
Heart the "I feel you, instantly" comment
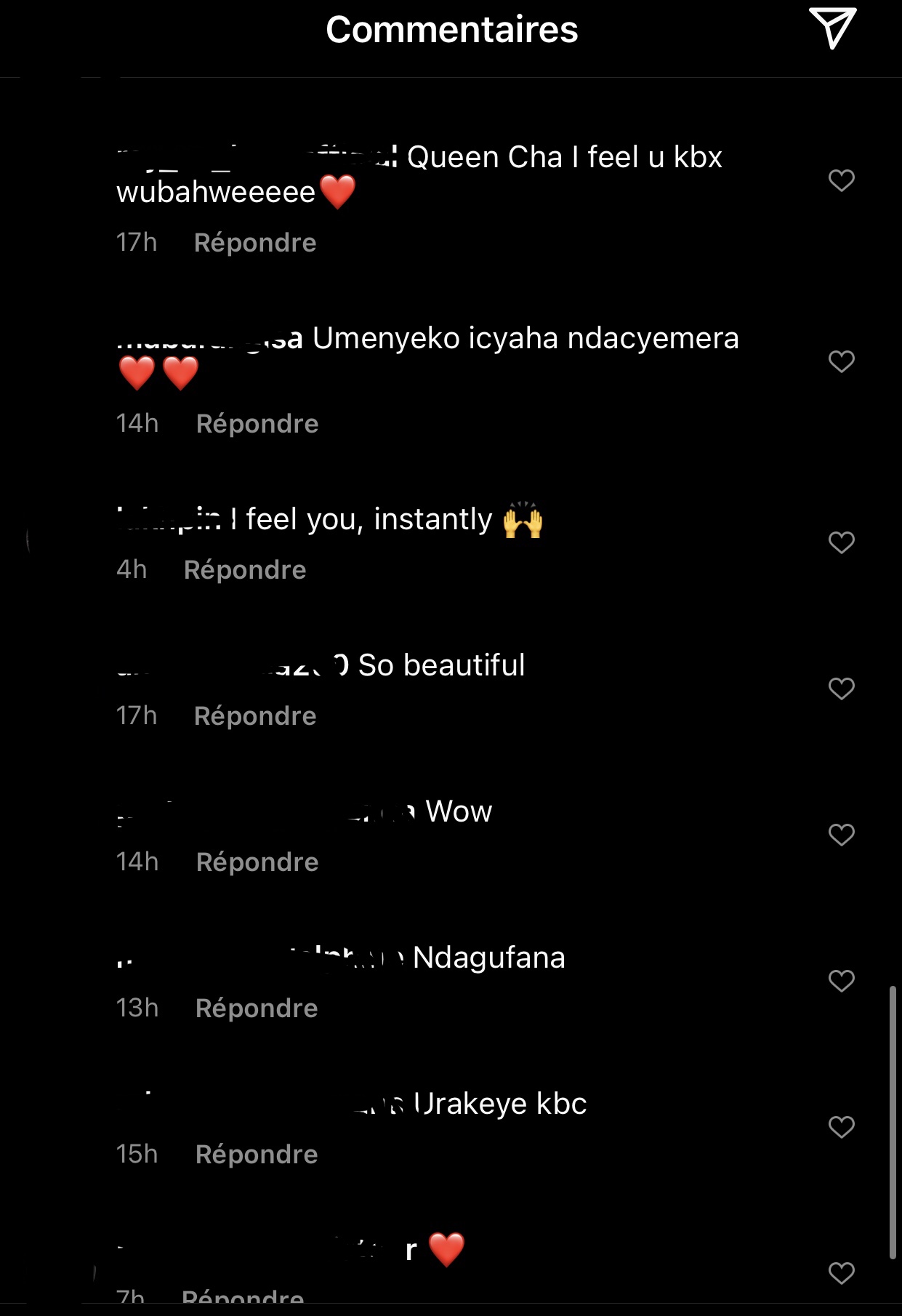click(x=841, y=542)
